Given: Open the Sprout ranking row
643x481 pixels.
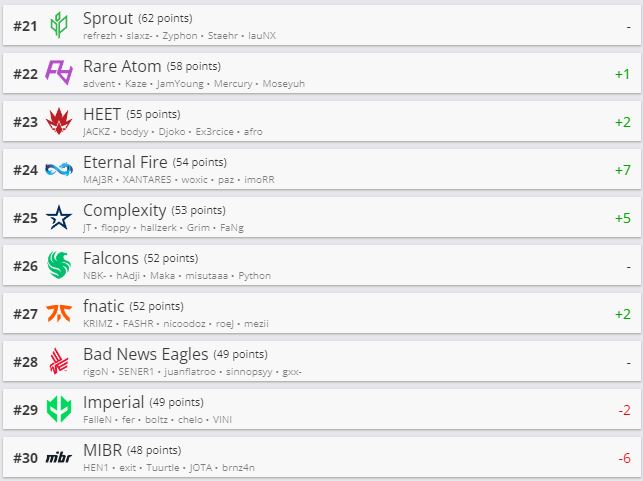Looking at the screenshot, I should click(x=320, y=25).
